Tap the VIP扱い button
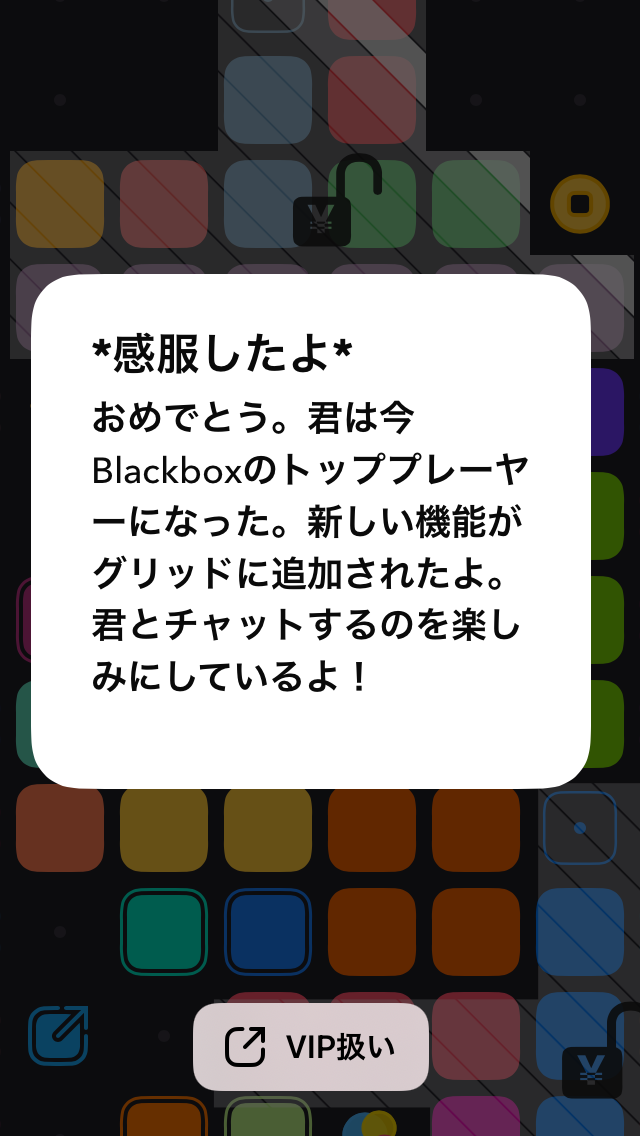 pyautogui.click(x=311, y=1047)
